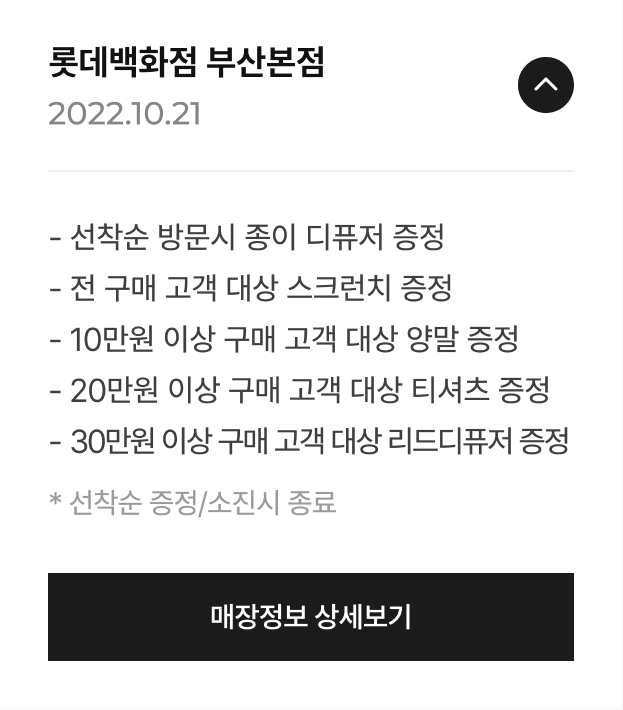The width and height of the screenshot is (623, 710).
Task: Collapse the 롯데백화점 부산본점 section
Action: [545, 85]
